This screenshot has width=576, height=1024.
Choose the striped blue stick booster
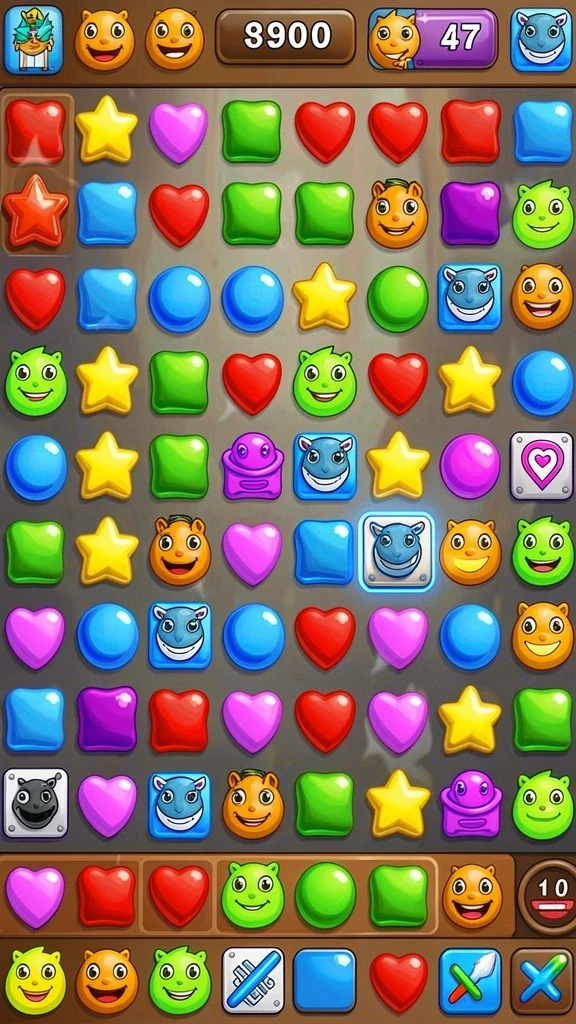tap(253, 981)
